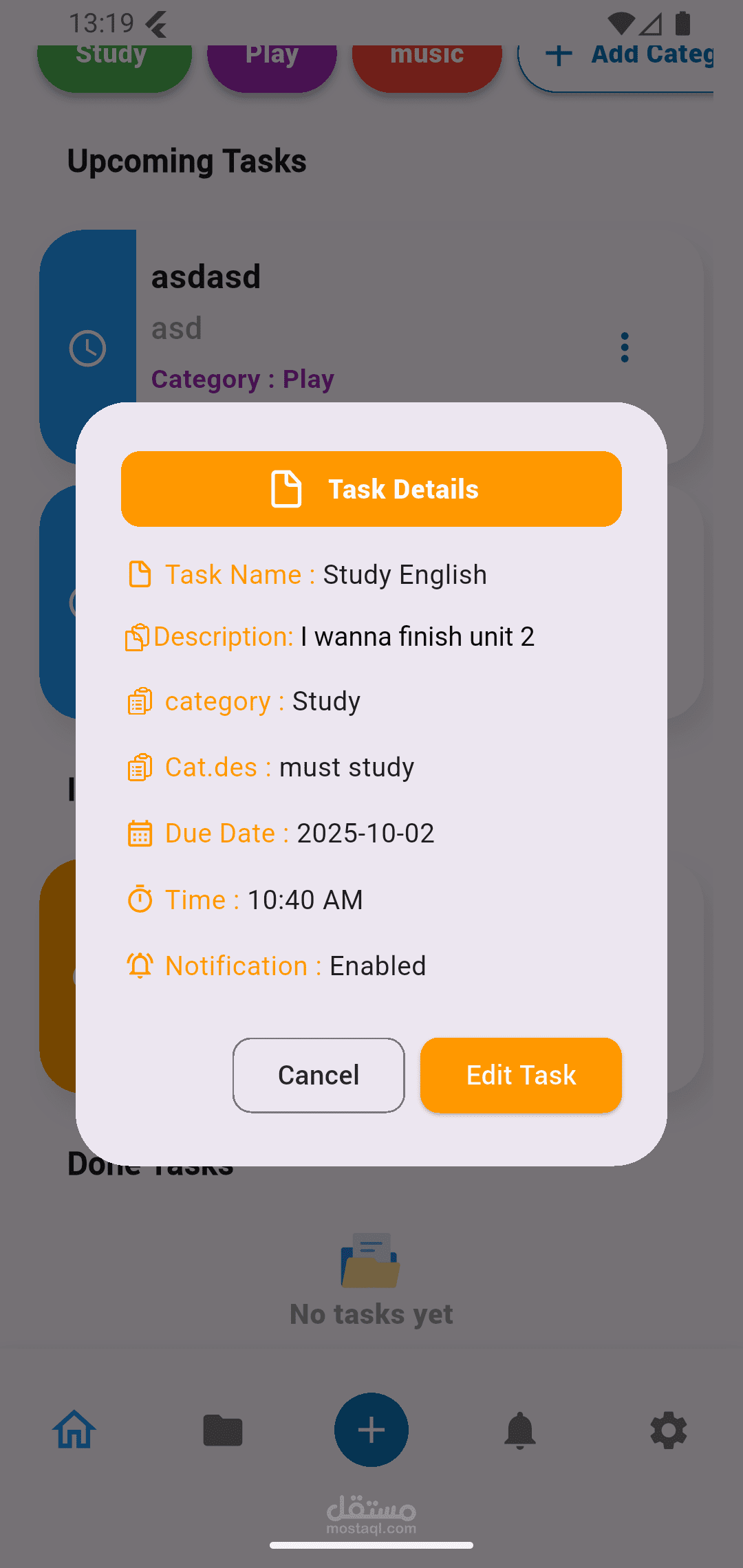Screen dimensions: 743x1568
Task: Go to the Home tab
Action: (74, 1430)
